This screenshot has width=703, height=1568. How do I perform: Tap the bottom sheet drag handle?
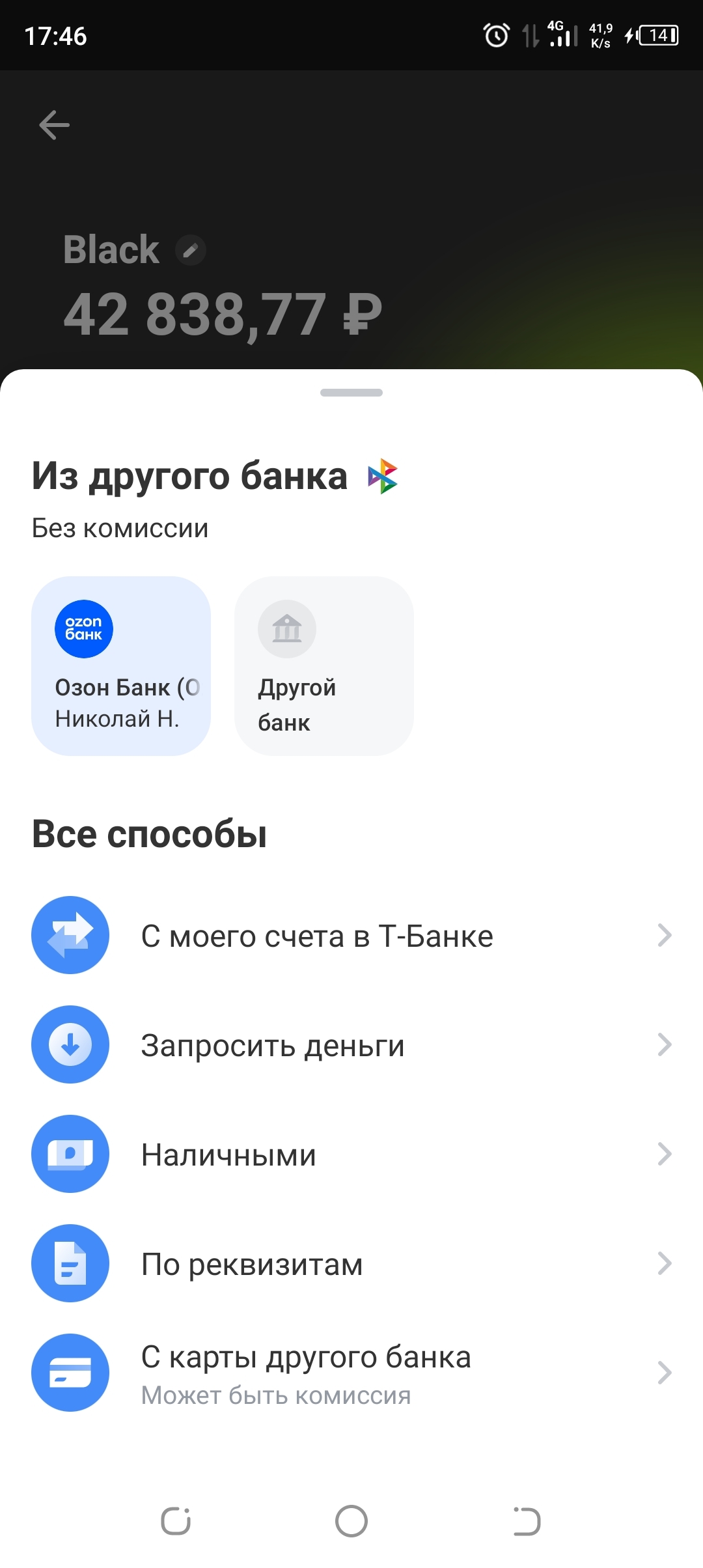tap(351, 393)
